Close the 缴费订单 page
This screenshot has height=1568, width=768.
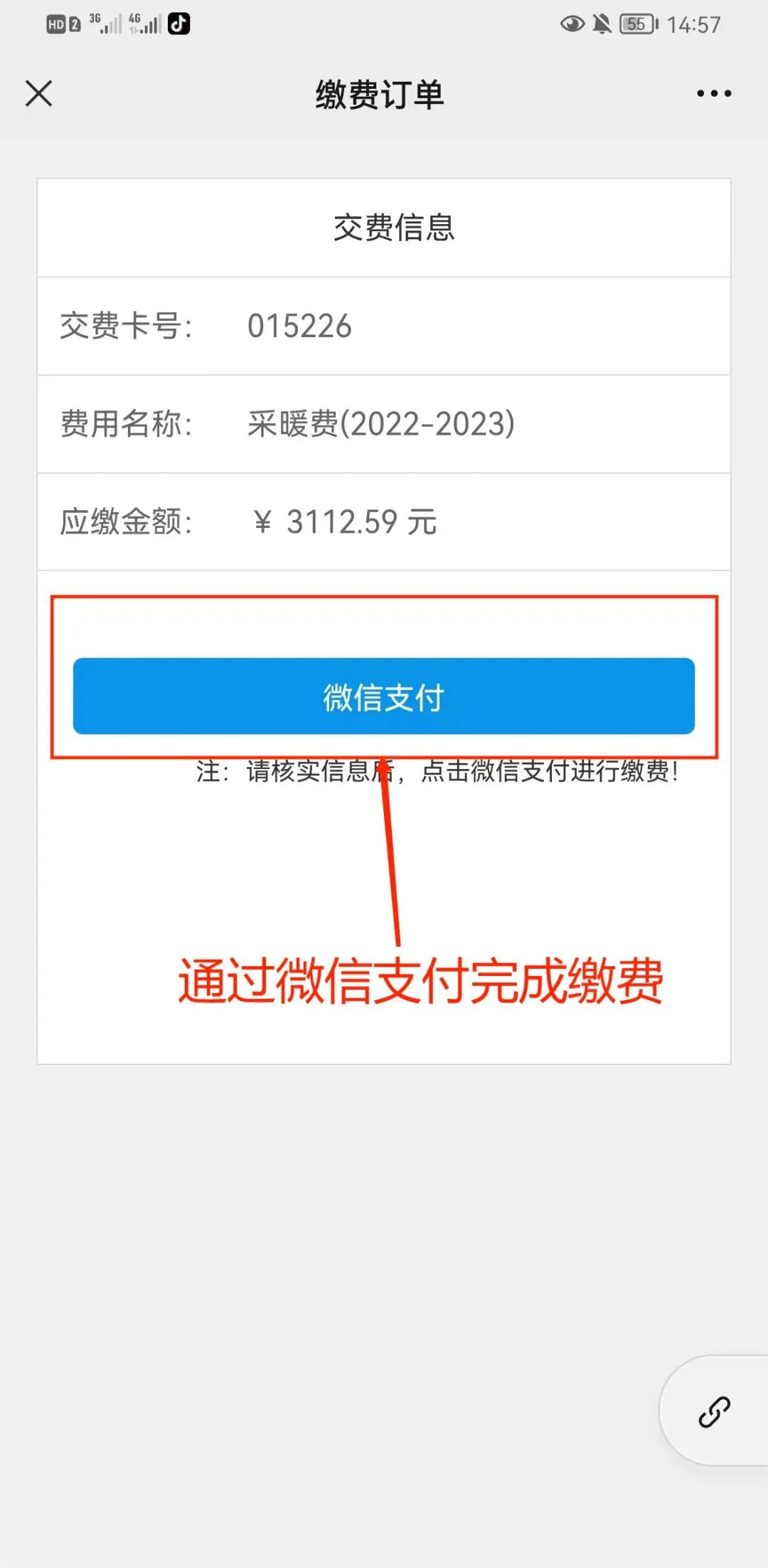pyautogui.click(x=38, y=93)
